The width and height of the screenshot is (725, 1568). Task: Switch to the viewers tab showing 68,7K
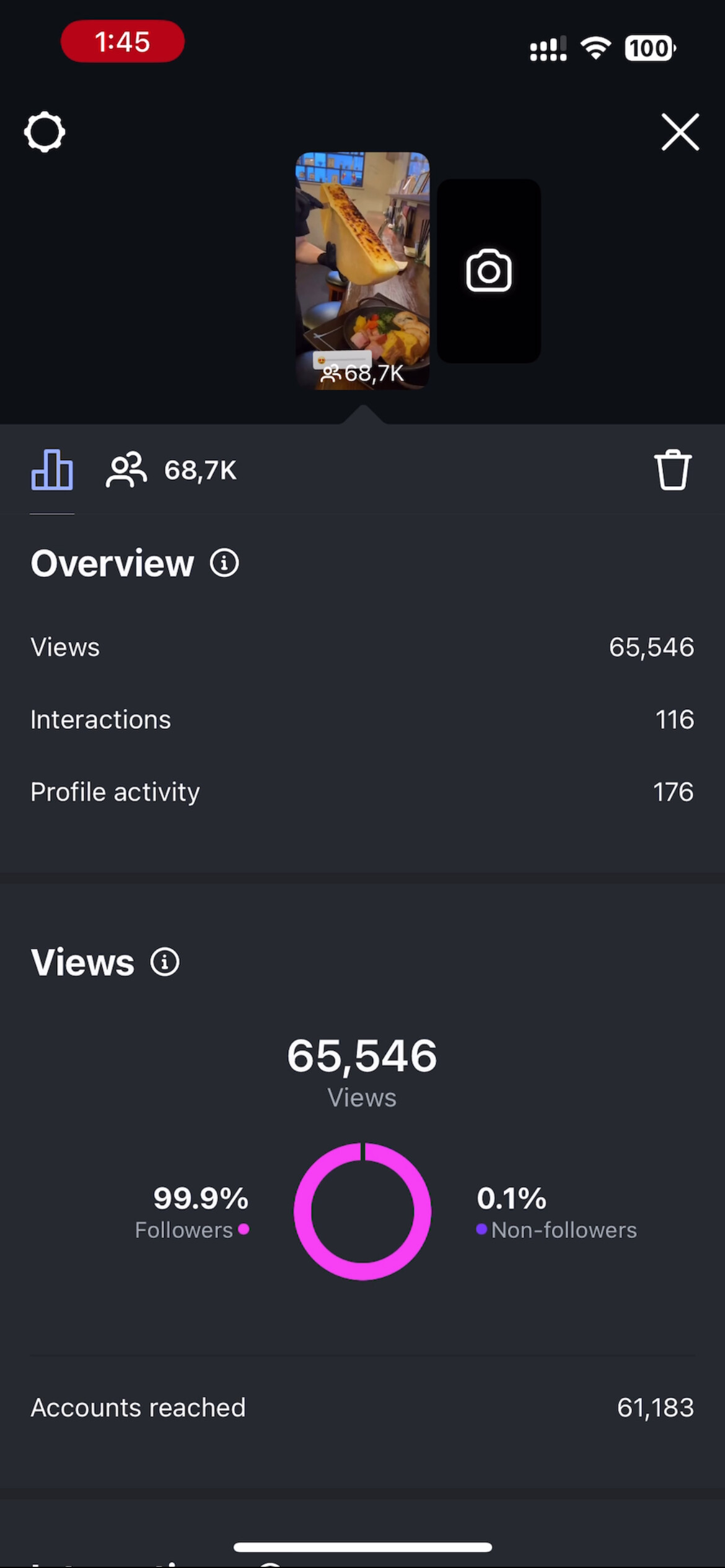click(x=171, y=470)
